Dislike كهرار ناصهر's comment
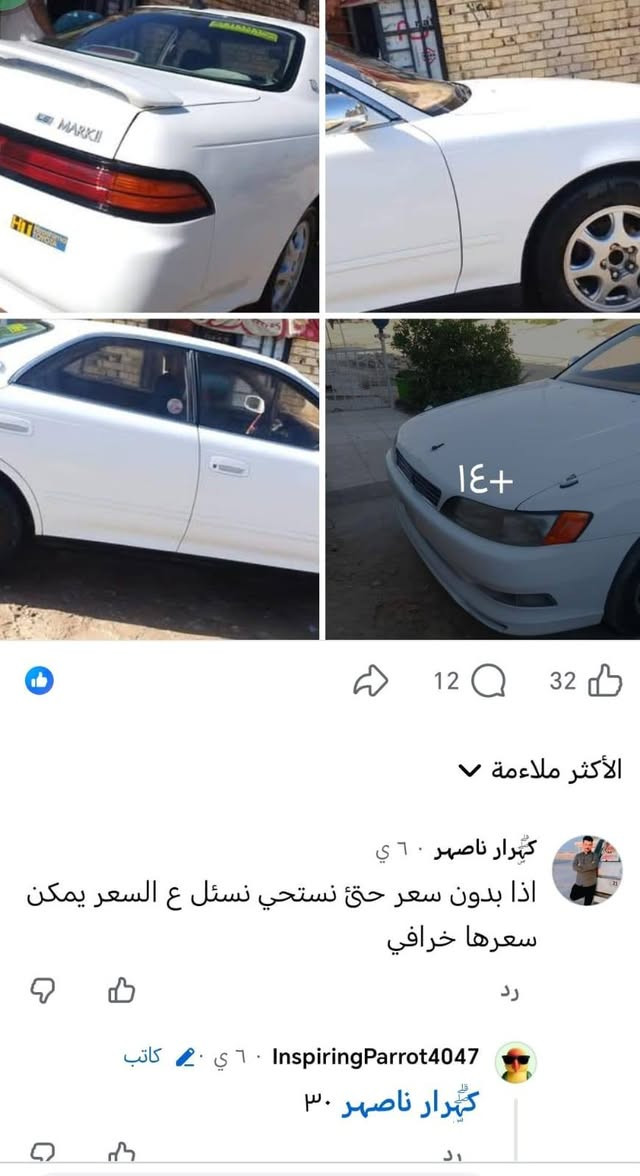 [43, 990]
